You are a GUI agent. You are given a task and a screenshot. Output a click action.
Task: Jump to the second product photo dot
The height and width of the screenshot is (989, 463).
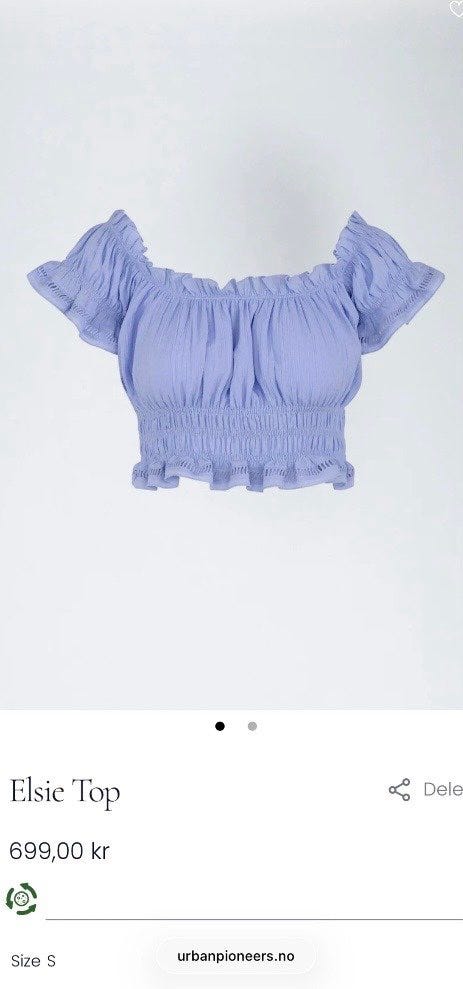point(252,726)
